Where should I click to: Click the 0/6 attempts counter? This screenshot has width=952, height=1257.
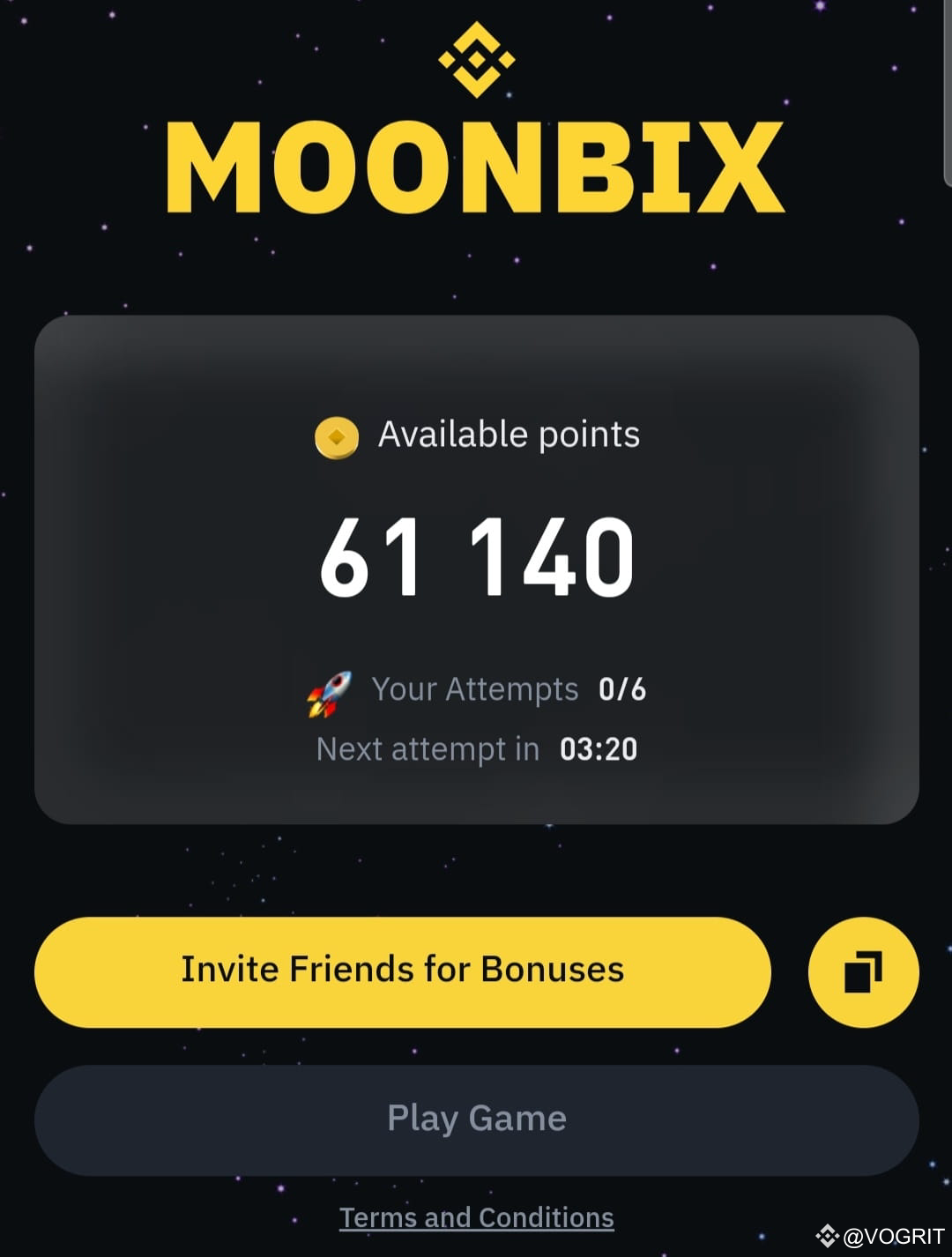coord(621,689)
